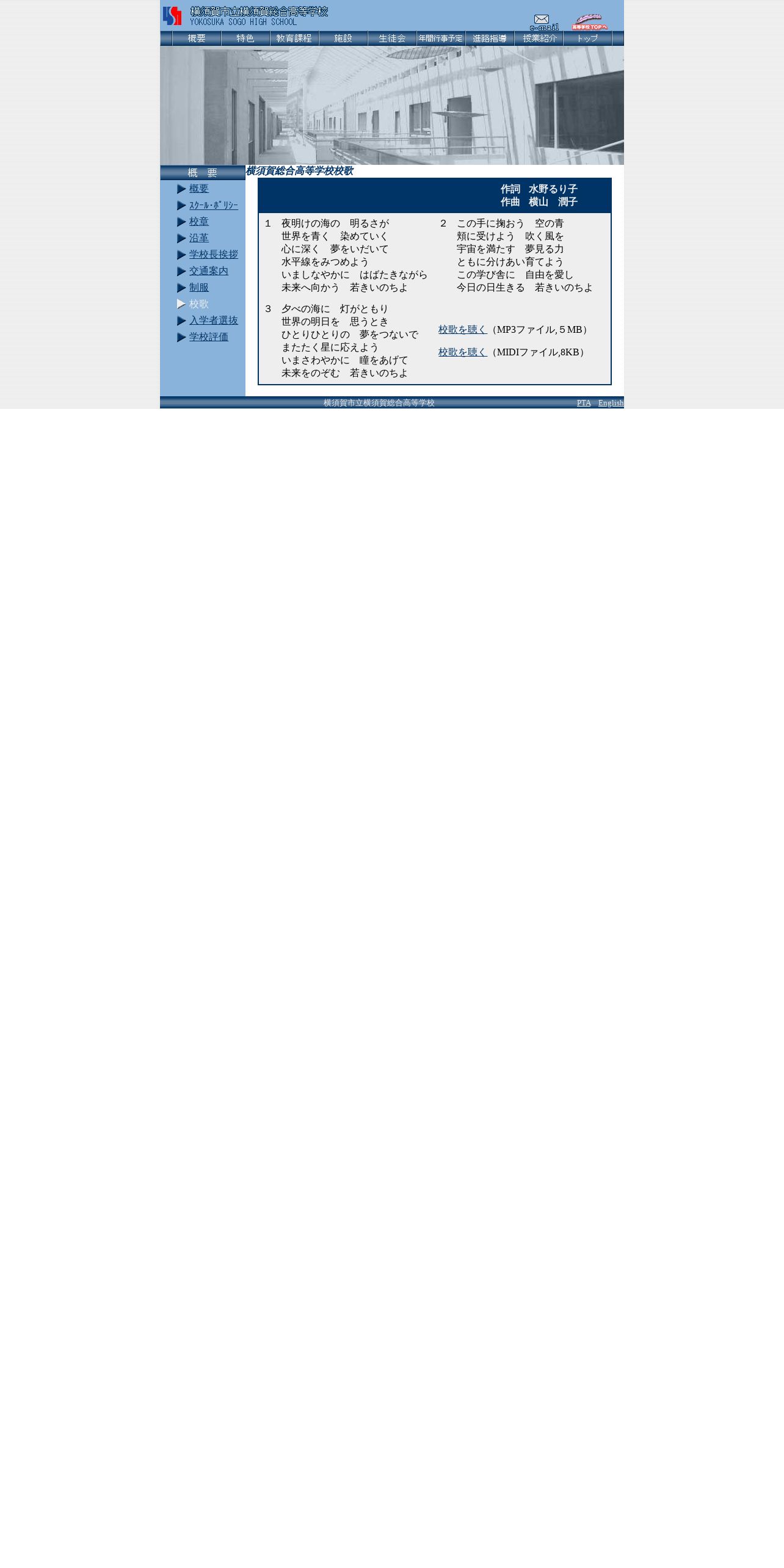Open the PTA footer link
Viewport: 784px width, 1568px height.
tap(584, 403)
